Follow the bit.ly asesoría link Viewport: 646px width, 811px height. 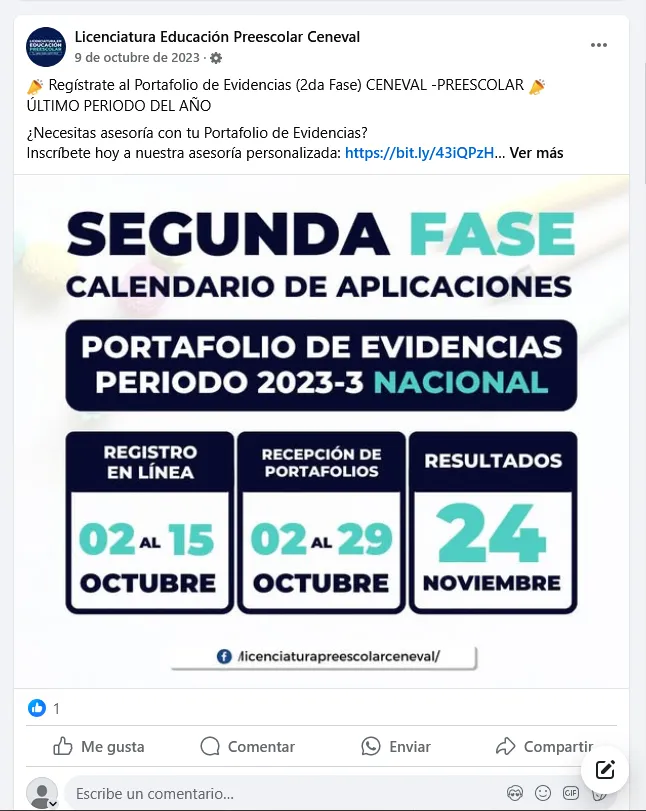419,153
